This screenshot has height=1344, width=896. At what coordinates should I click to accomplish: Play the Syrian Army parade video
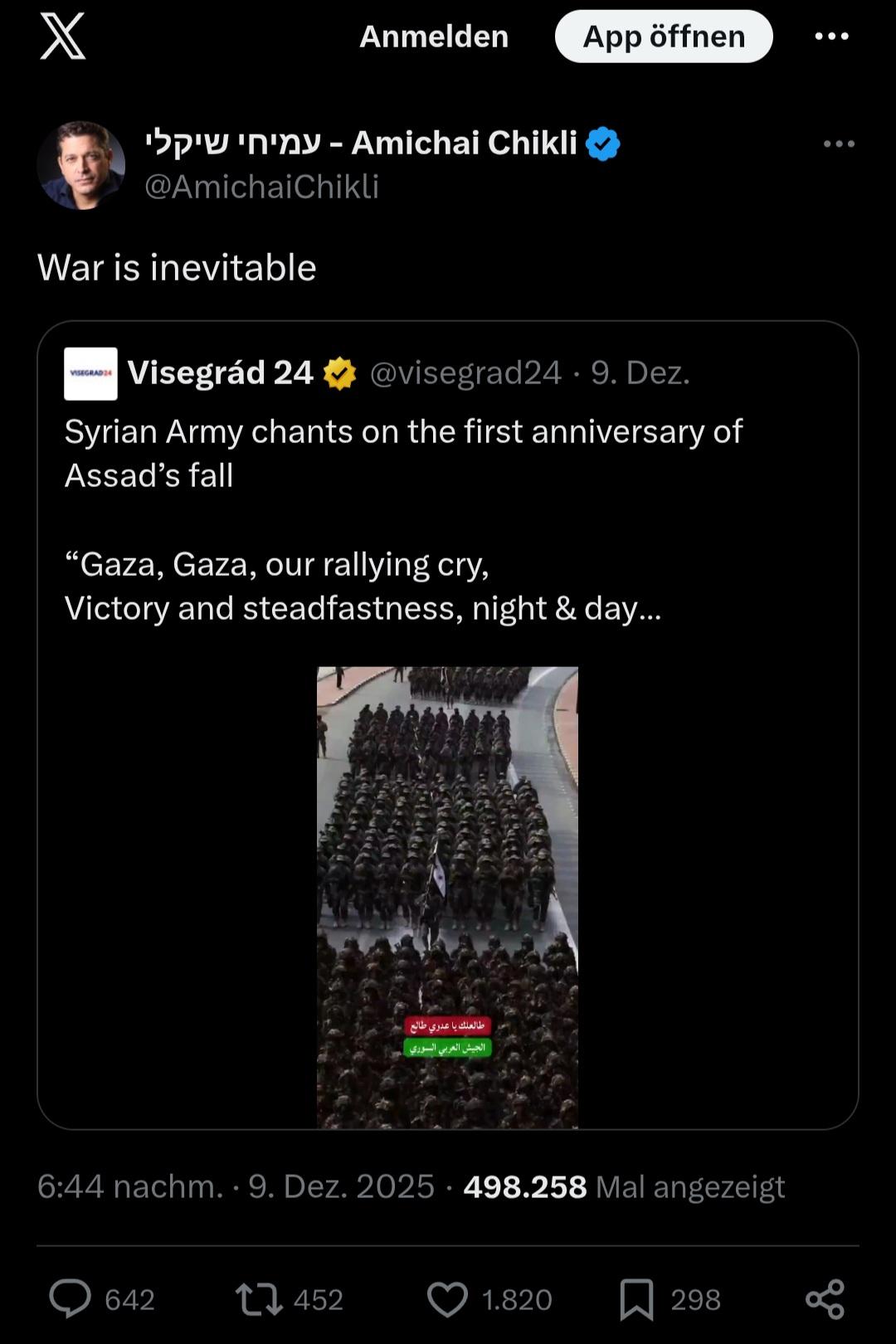(447, 897)
